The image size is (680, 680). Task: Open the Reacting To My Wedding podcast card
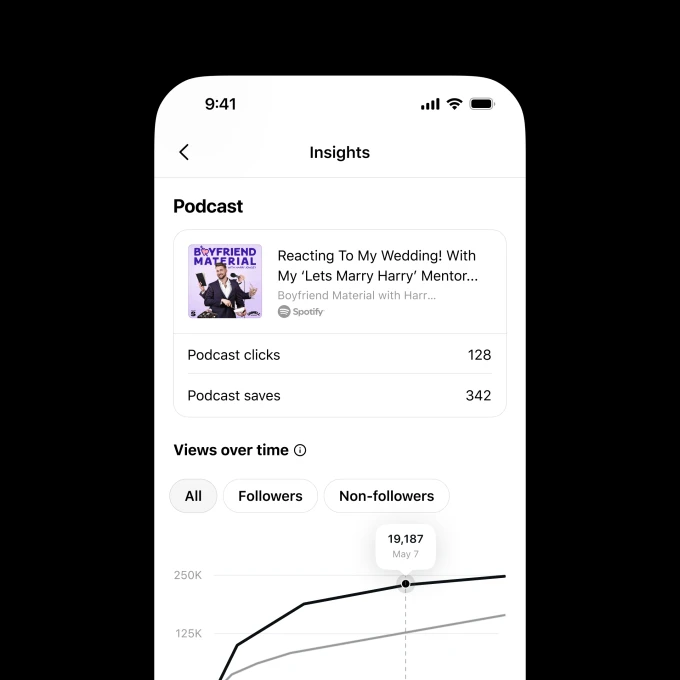[x=340, y=281]
